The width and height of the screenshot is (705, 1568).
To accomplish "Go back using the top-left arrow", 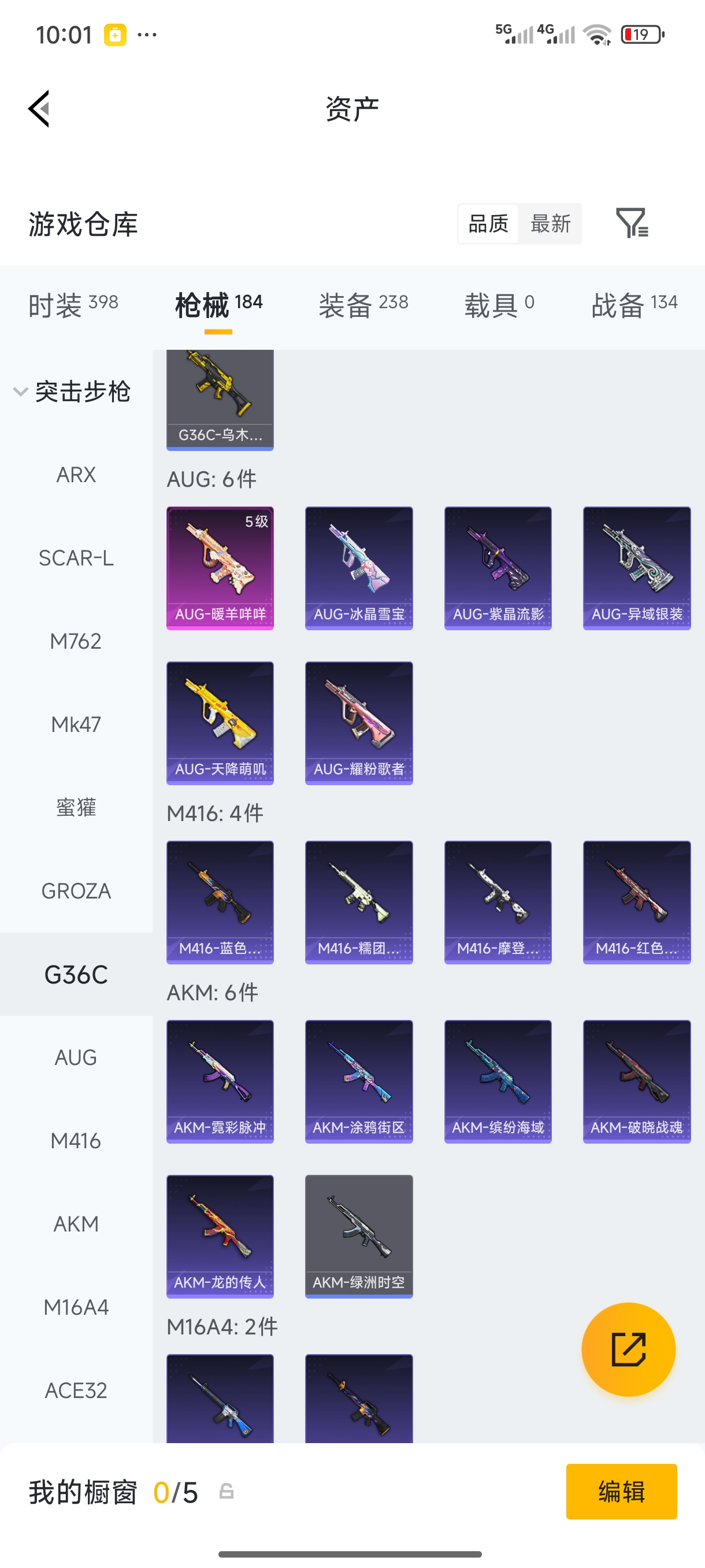I will pos(39,109).
